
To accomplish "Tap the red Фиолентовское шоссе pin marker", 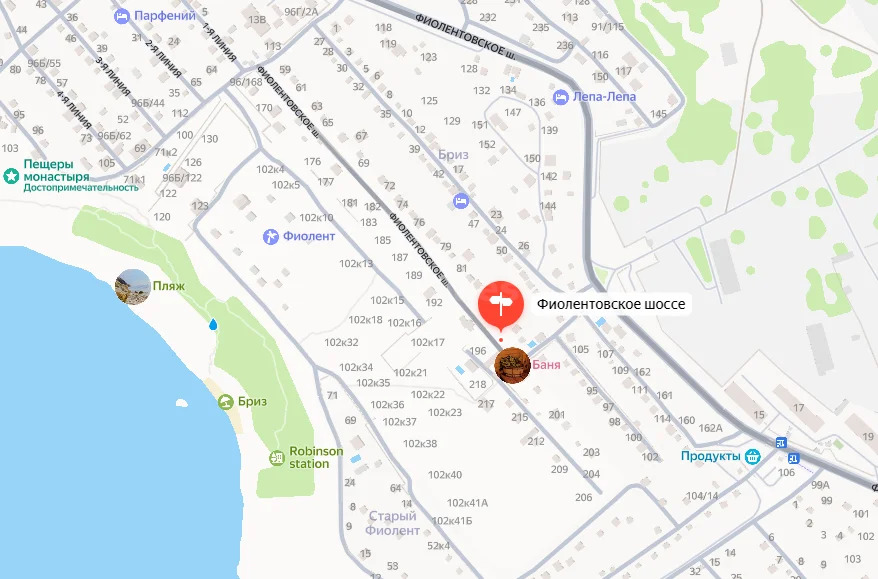I will point(500,304).
